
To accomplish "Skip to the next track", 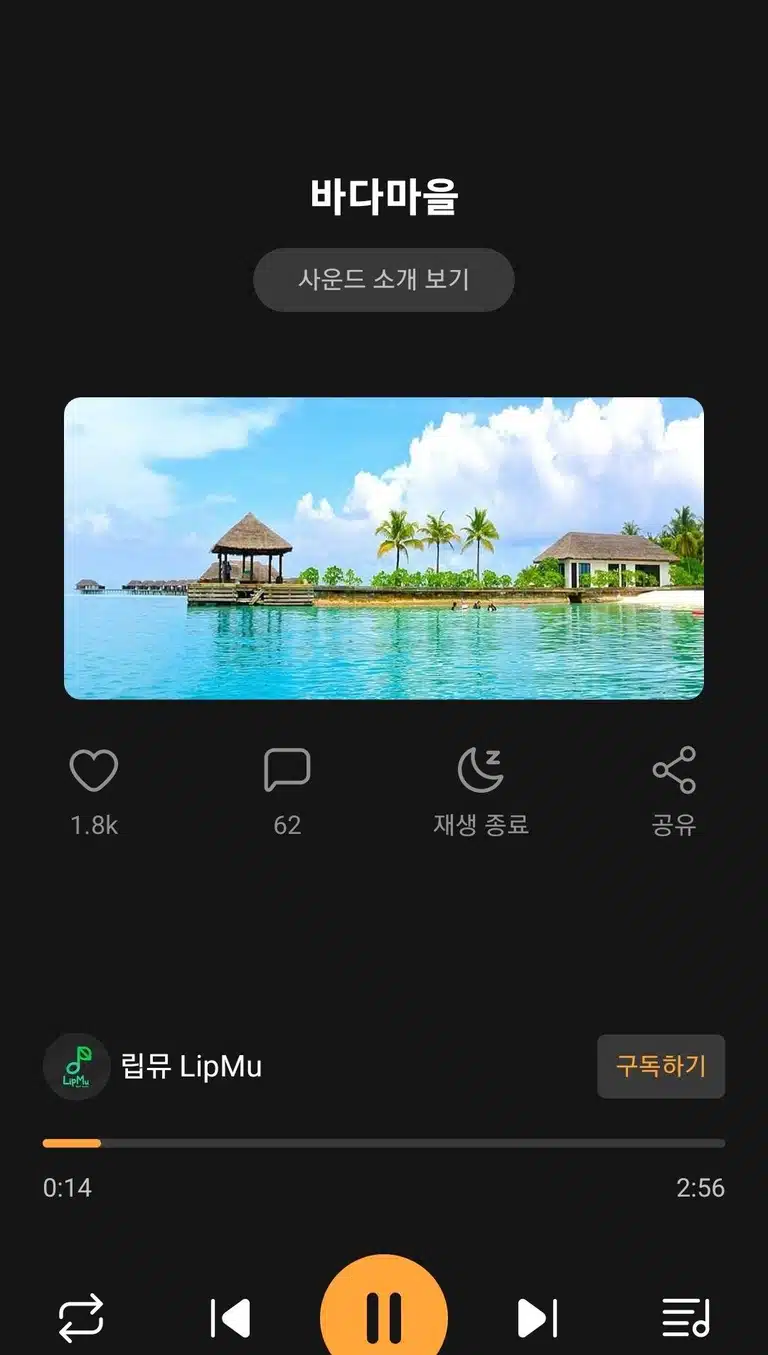I will (x=537, y=1318).
